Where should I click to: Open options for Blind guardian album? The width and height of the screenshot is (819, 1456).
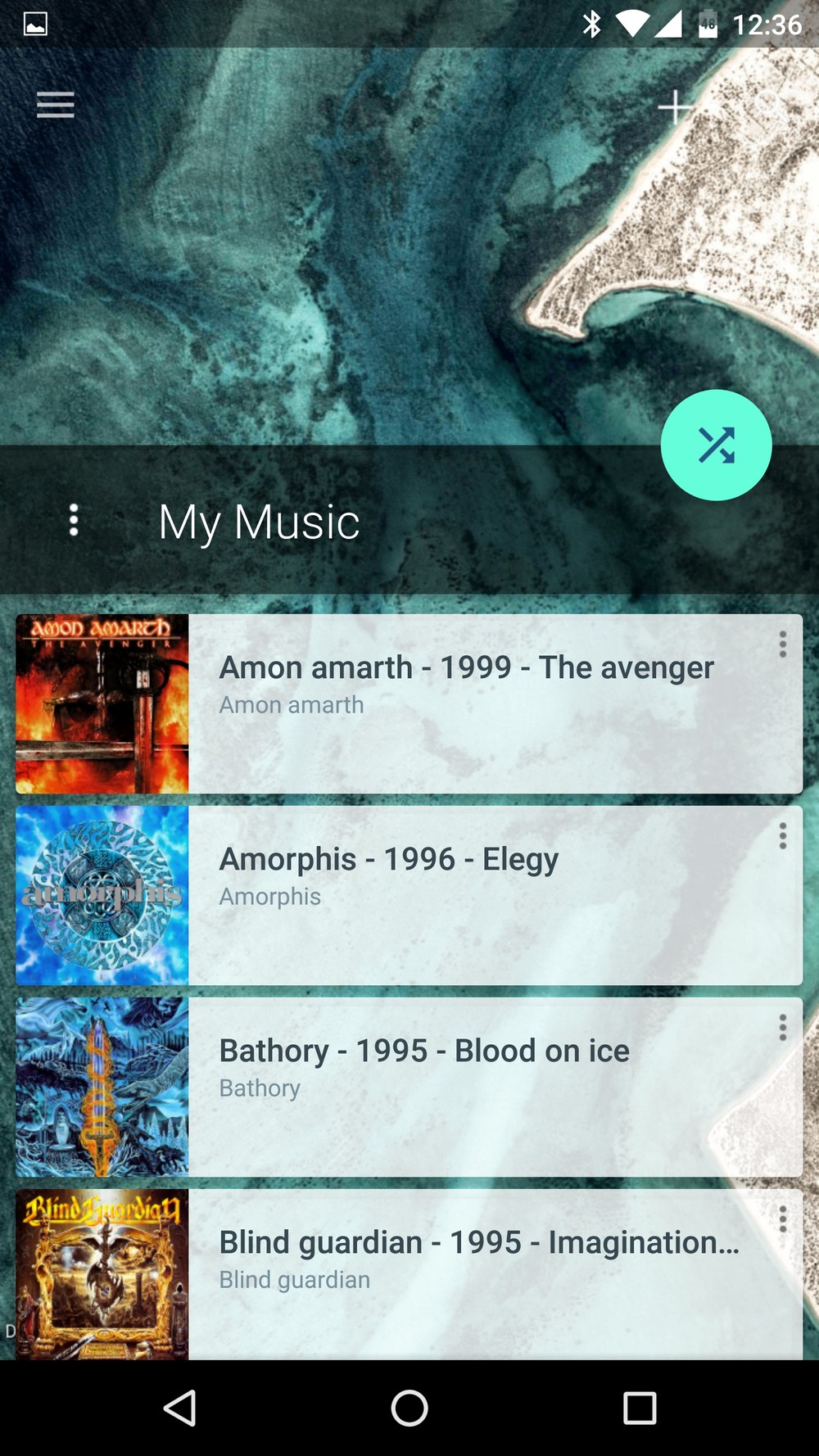pyautogui.click(x=782, y=1219)
